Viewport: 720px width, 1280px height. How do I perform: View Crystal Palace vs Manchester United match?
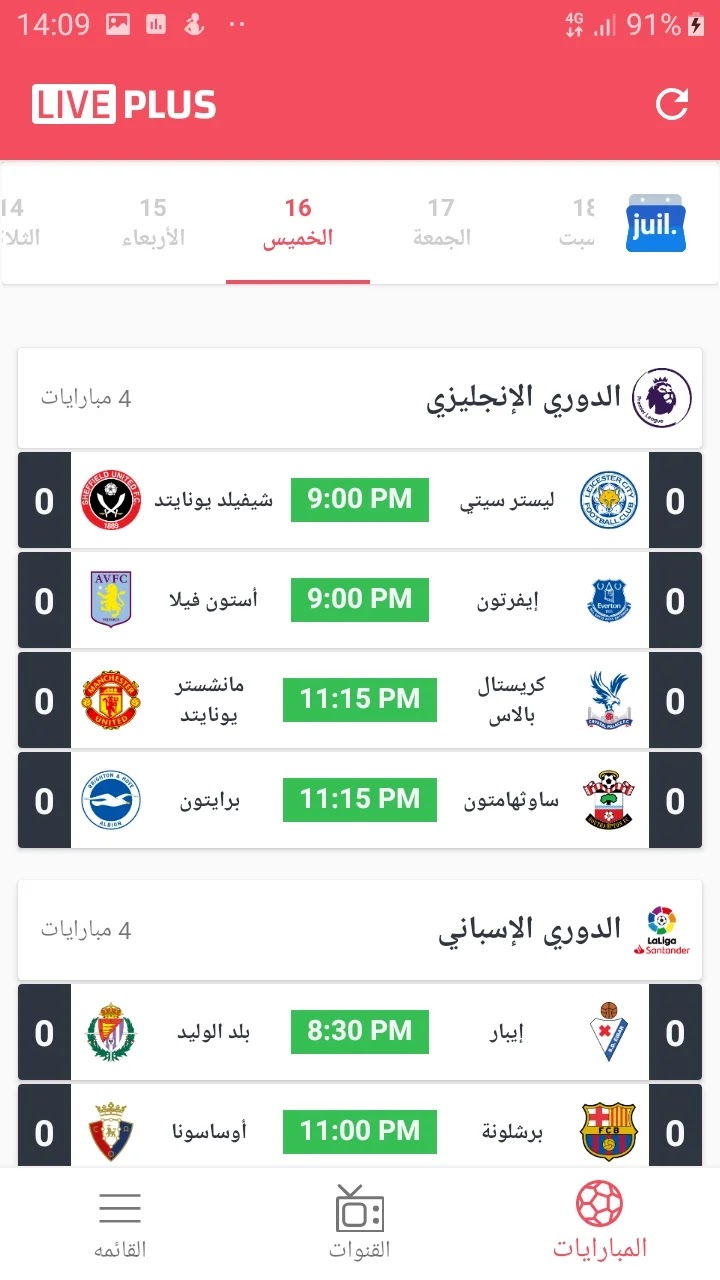tap(360, 700)
